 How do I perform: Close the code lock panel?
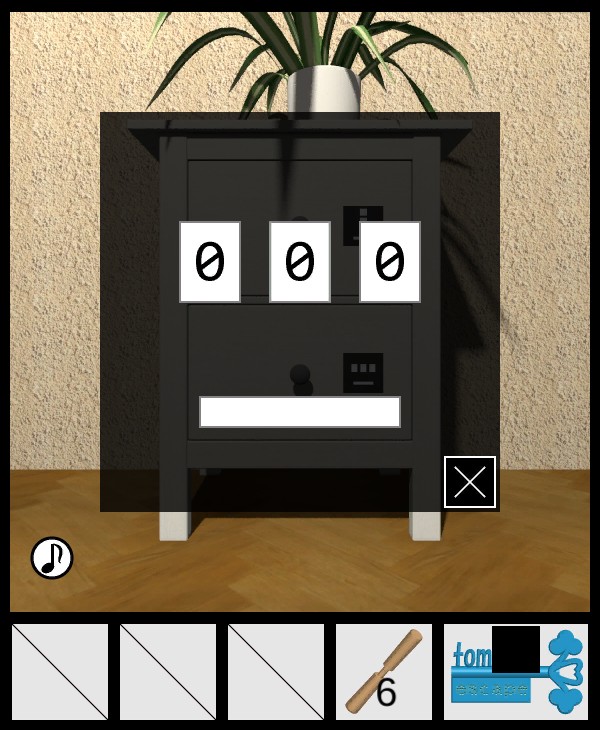[470, 482]
